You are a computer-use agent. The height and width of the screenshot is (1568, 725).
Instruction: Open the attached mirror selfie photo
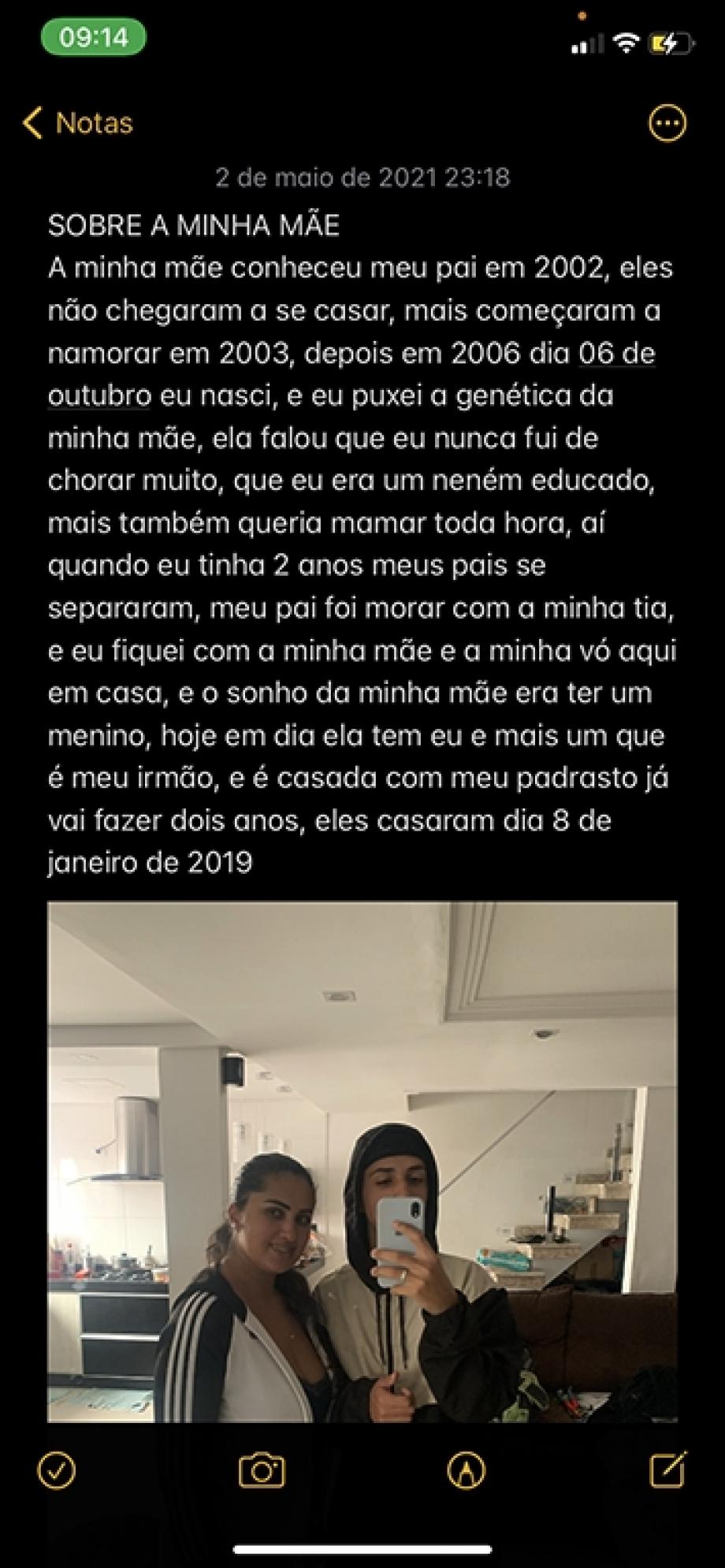click(x=362, y=1161)
